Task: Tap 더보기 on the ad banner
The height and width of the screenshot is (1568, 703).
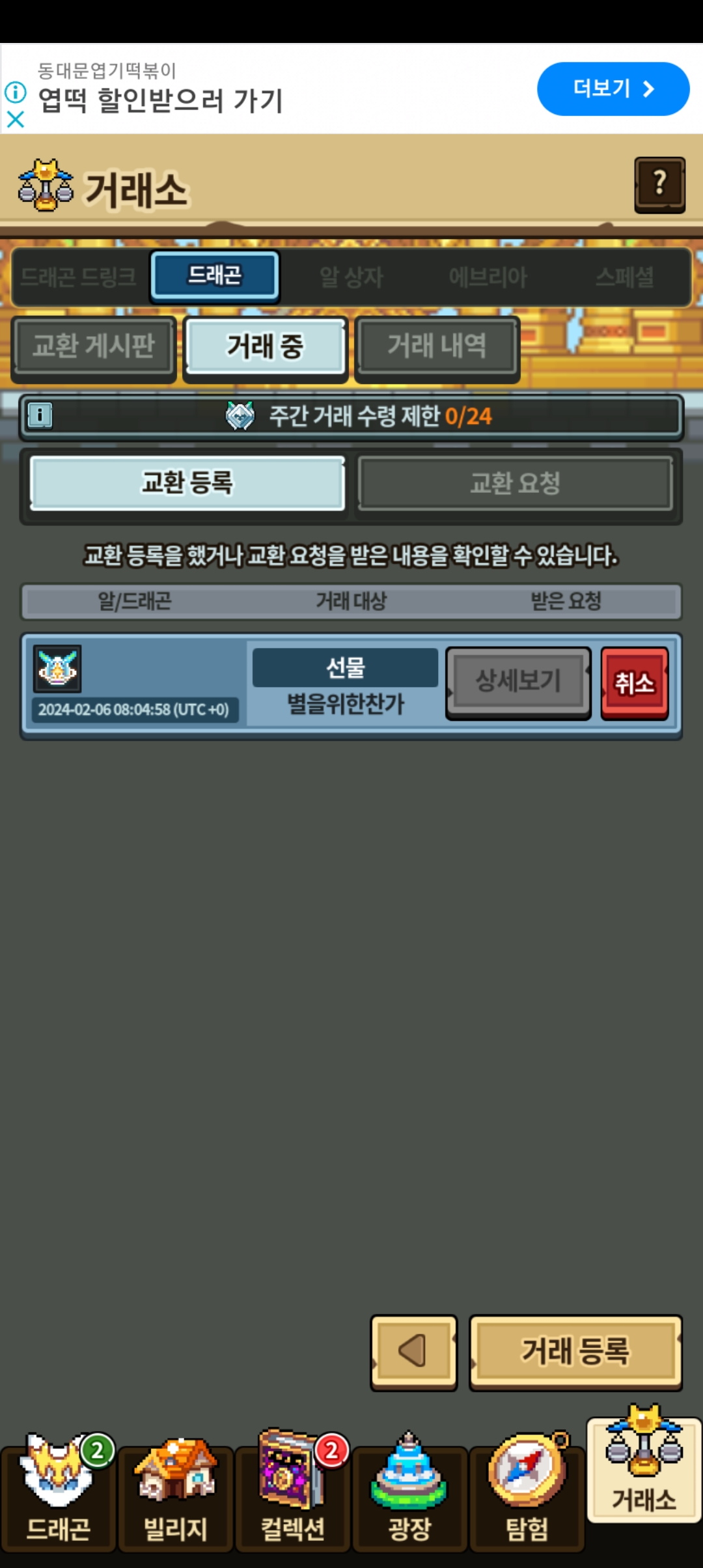Action: [613, 89]
